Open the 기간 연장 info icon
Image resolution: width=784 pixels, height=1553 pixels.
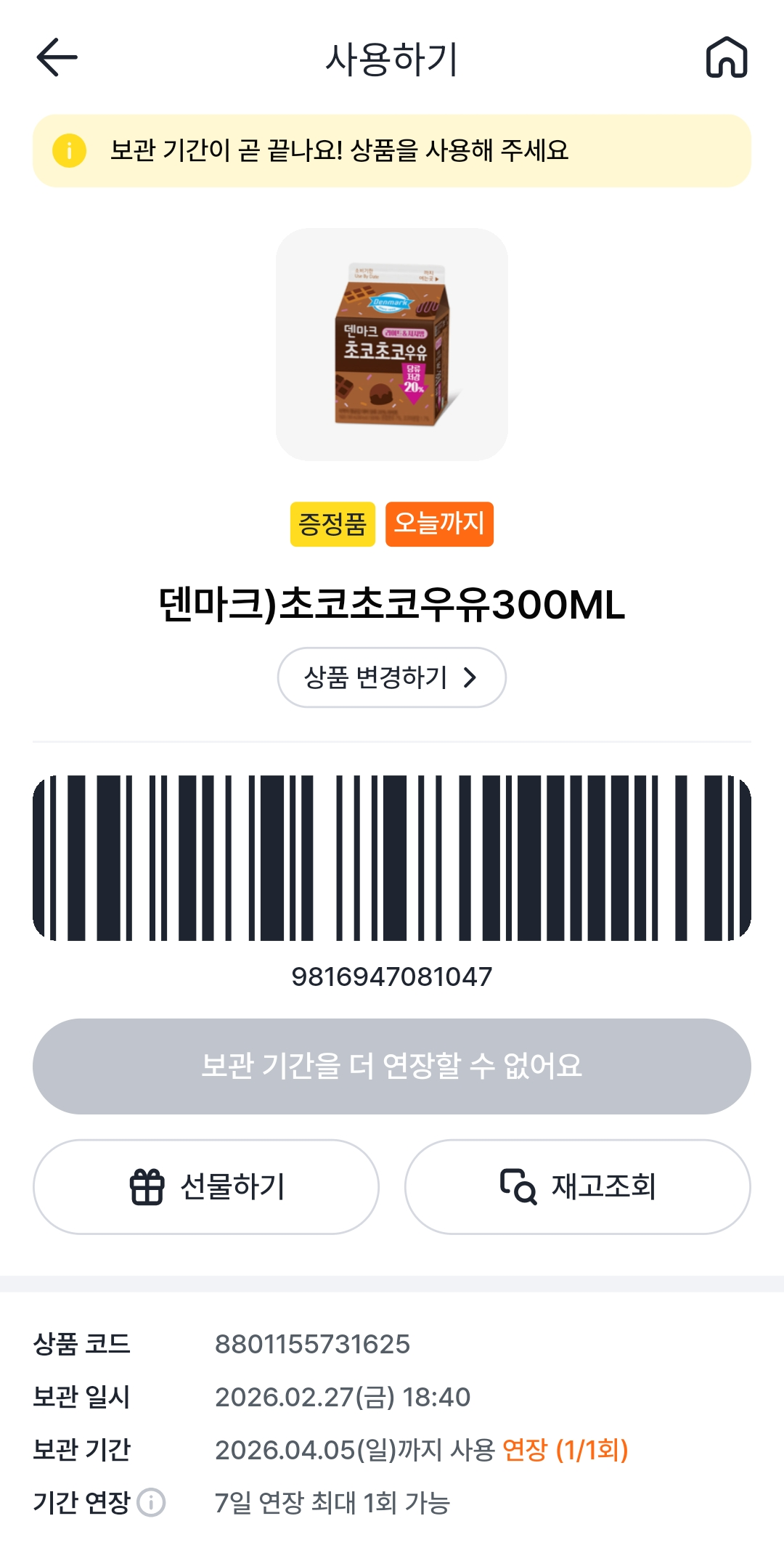(151, 1502)
